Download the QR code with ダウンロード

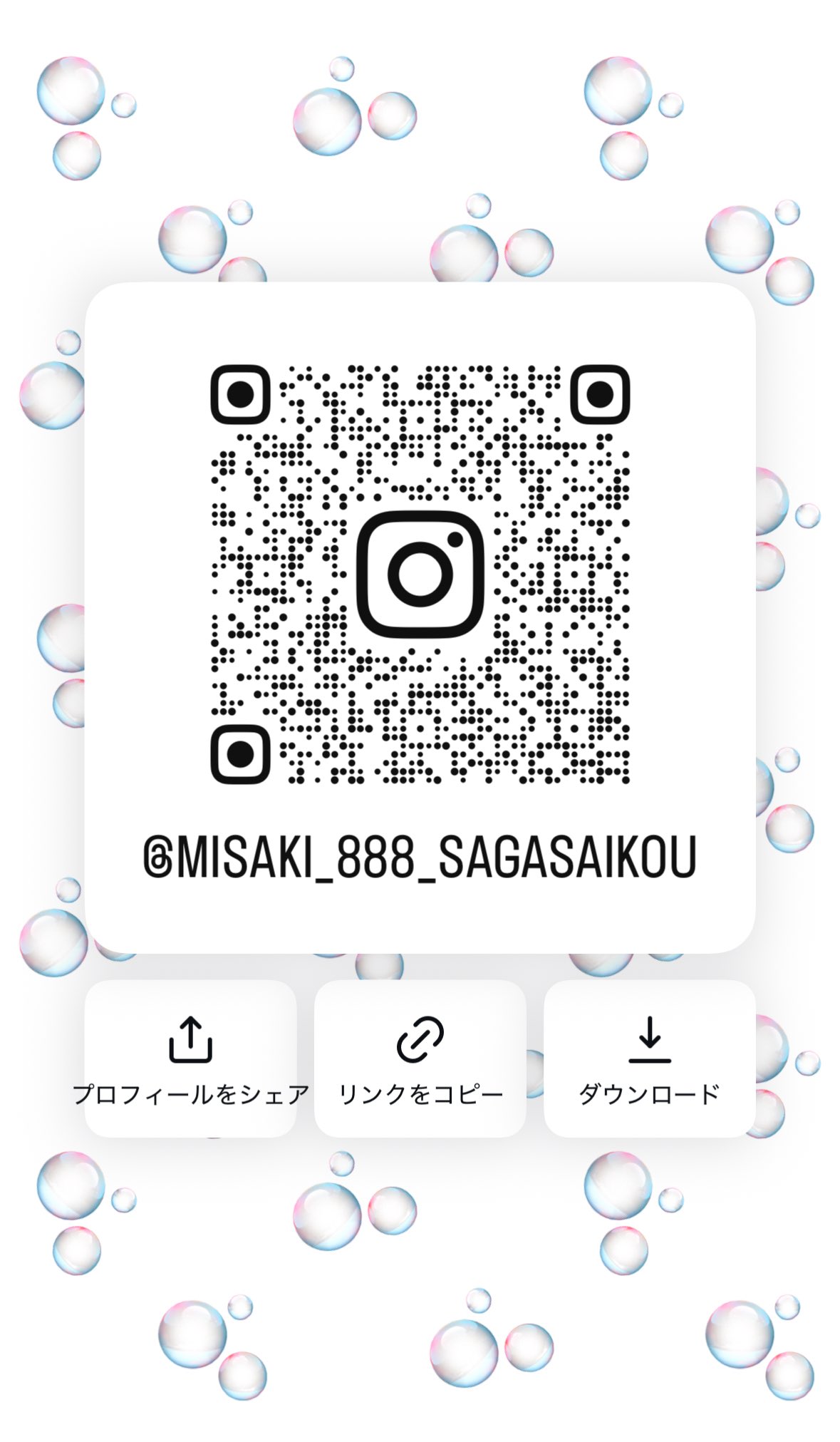(649, 1058)
